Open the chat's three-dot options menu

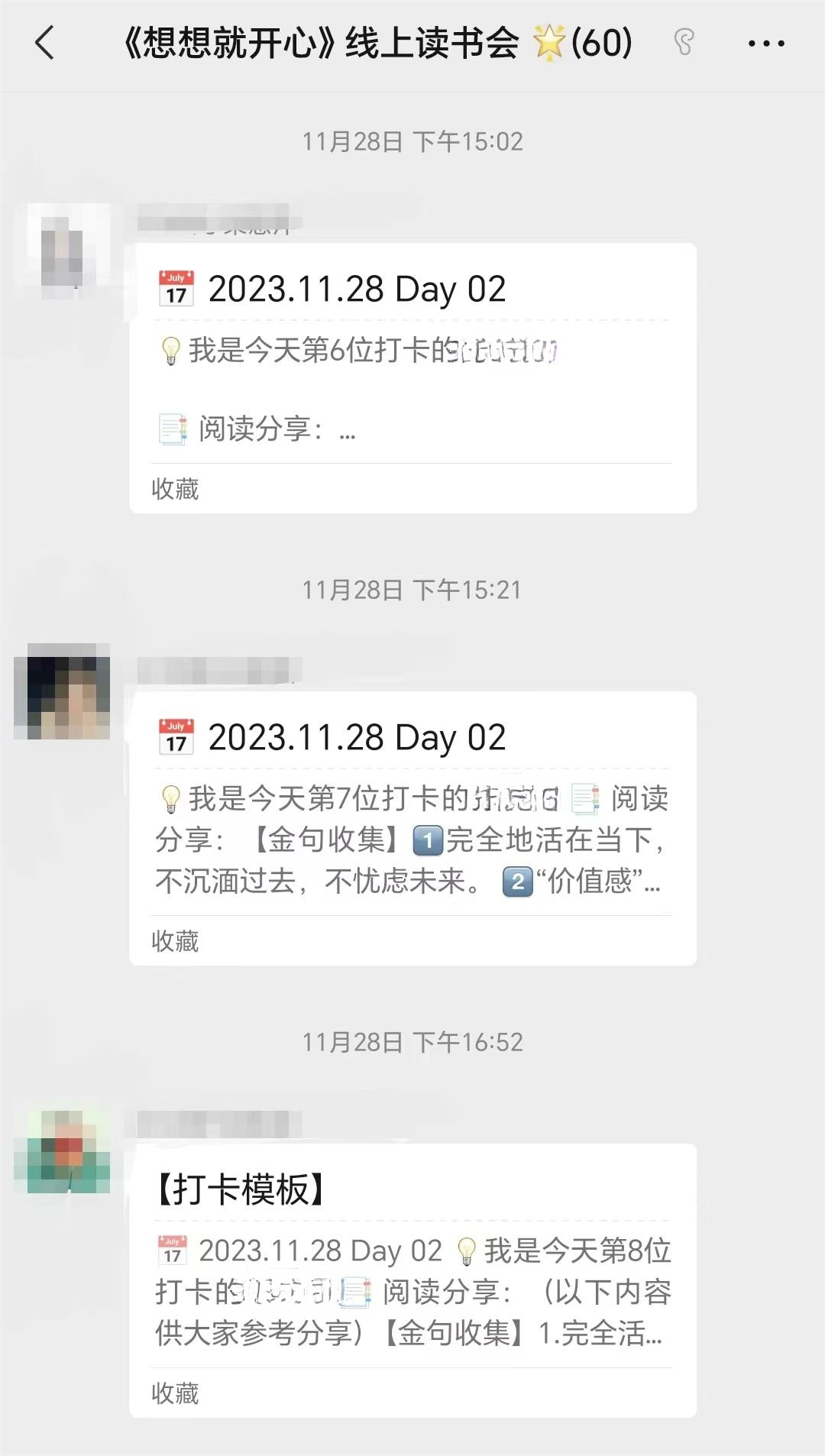click(766, 44)
